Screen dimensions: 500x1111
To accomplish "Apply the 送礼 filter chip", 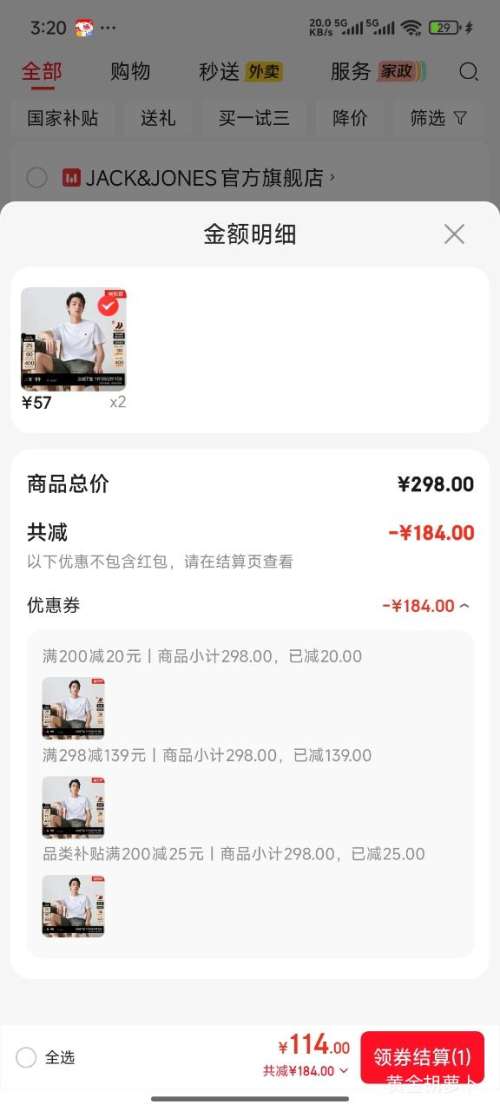I will [157, 118].
